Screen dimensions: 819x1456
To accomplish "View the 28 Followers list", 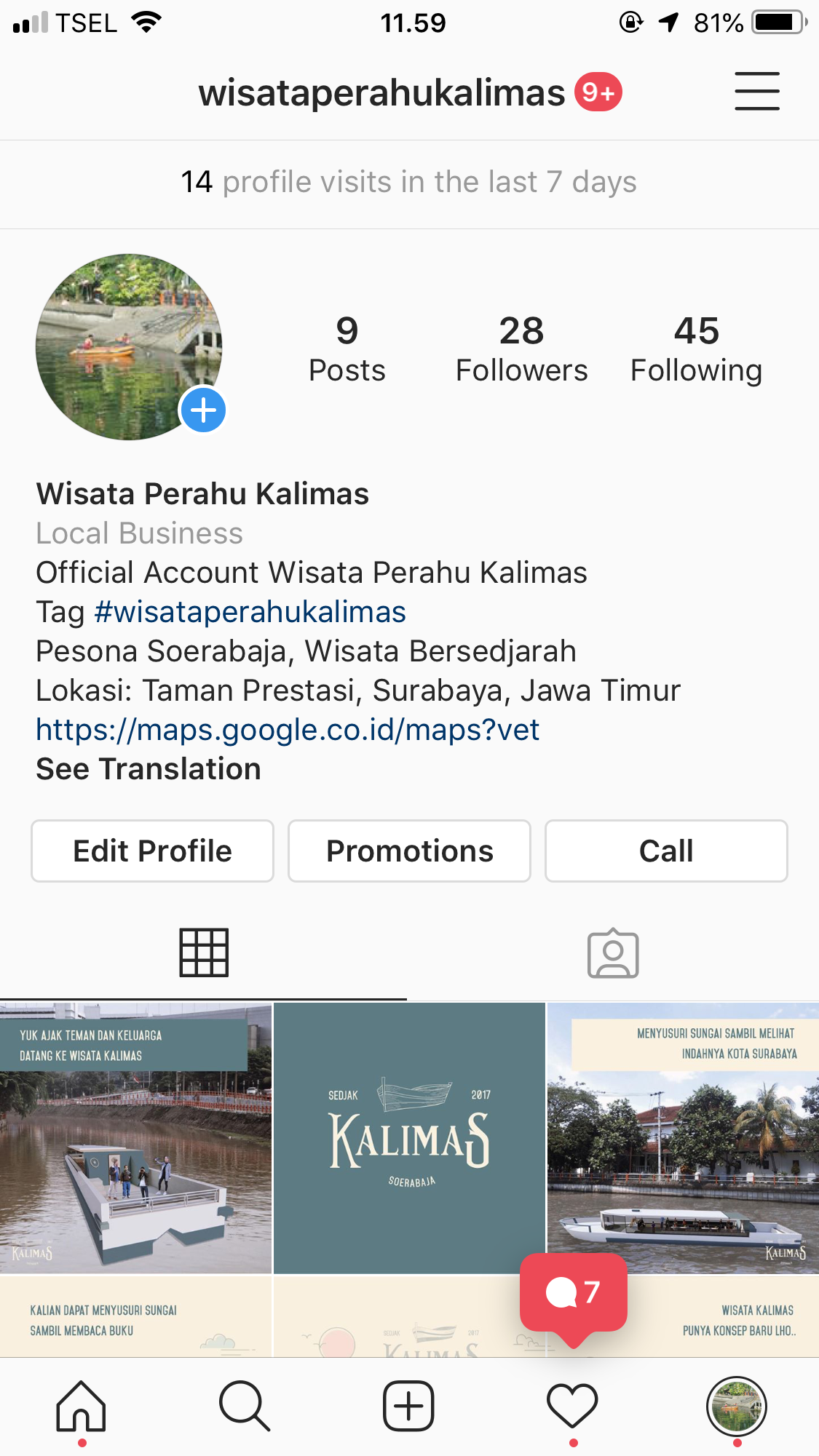I will (521, 349).
